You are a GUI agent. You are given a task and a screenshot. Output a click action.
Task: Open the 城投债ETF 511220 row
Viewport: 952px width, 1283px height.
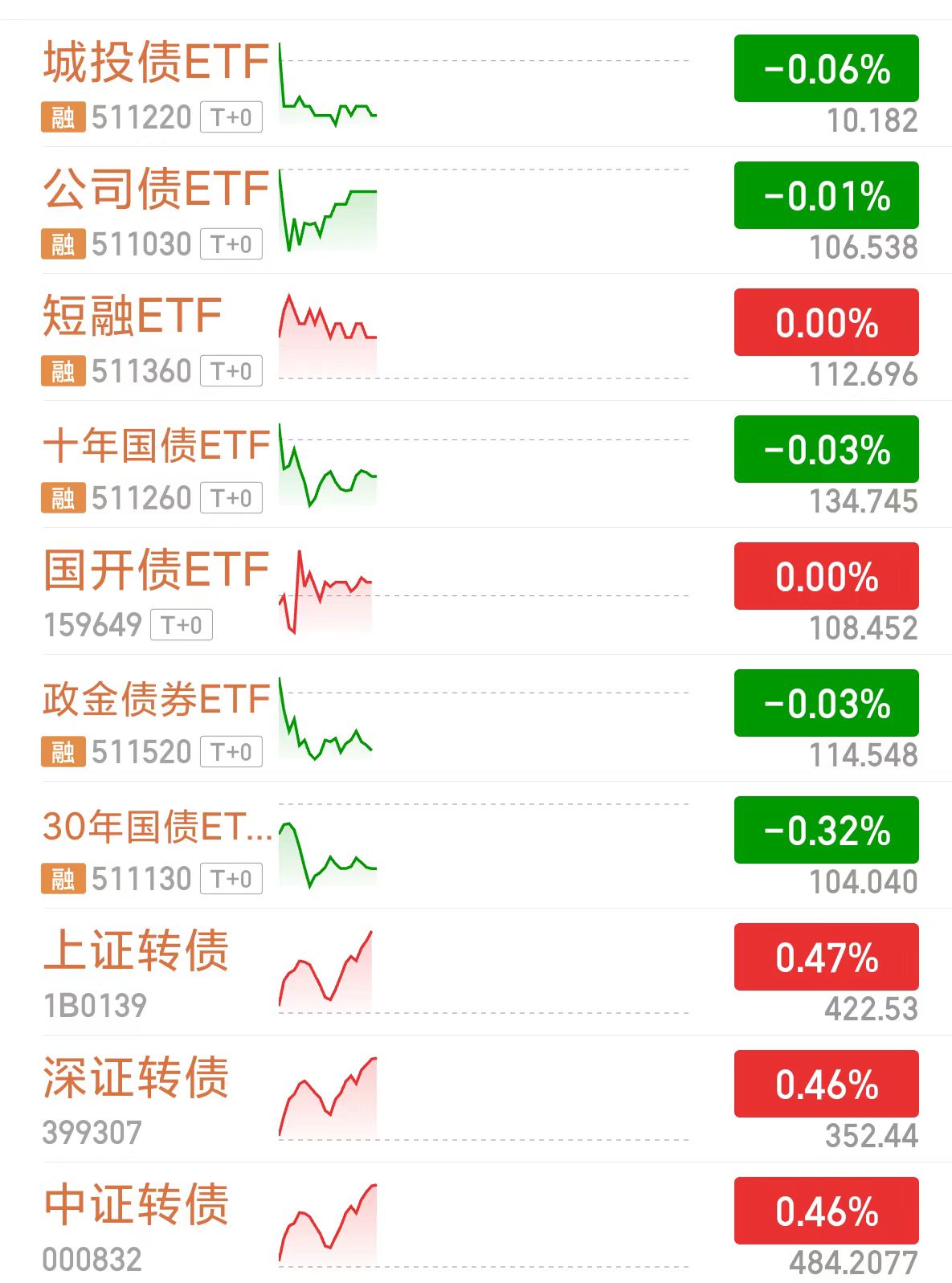[476, 84]
